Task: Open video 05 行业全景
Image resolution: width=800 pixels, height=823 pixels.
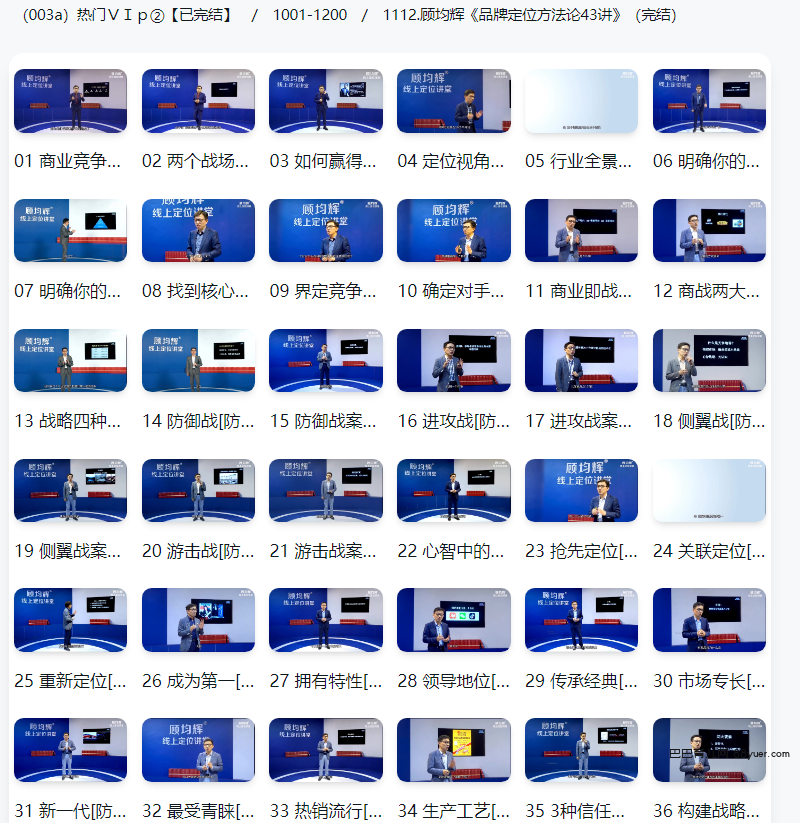Action: click(581, 101)
